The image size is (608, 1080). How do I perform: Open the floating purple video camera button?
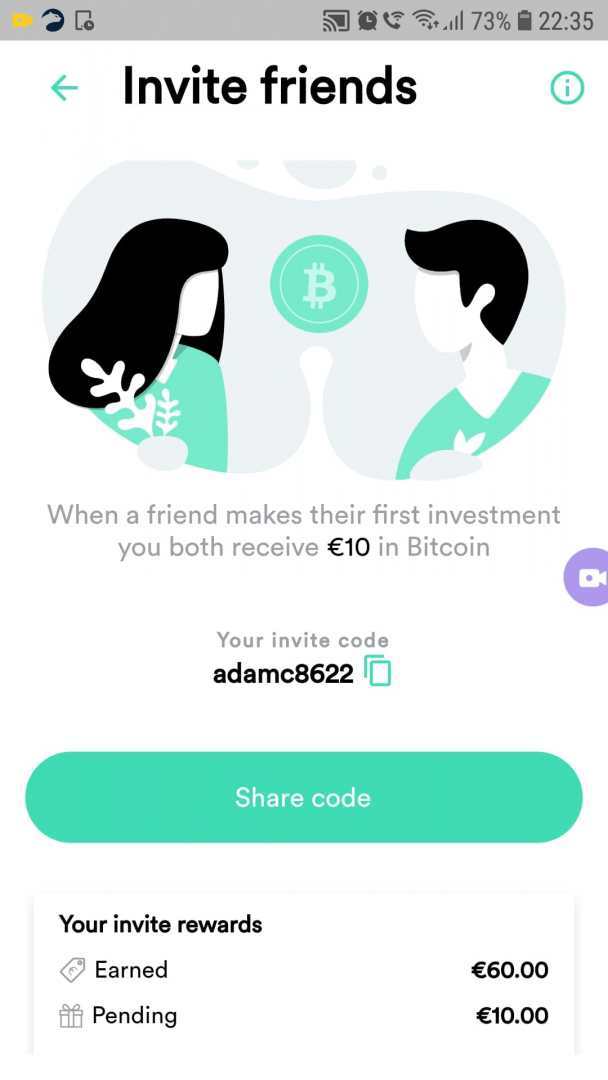(588, 577)
